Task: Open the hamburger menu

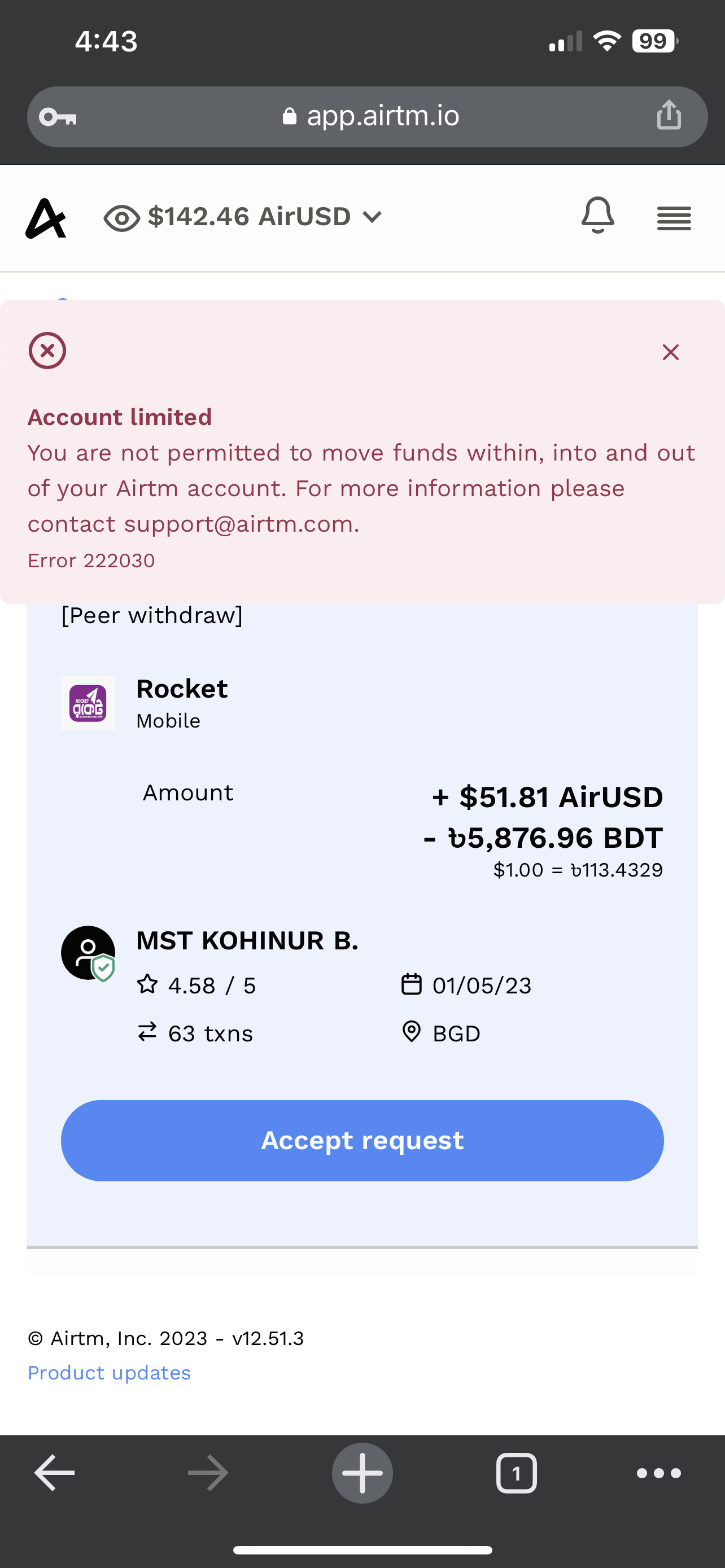Action: [x=674, y=218]
